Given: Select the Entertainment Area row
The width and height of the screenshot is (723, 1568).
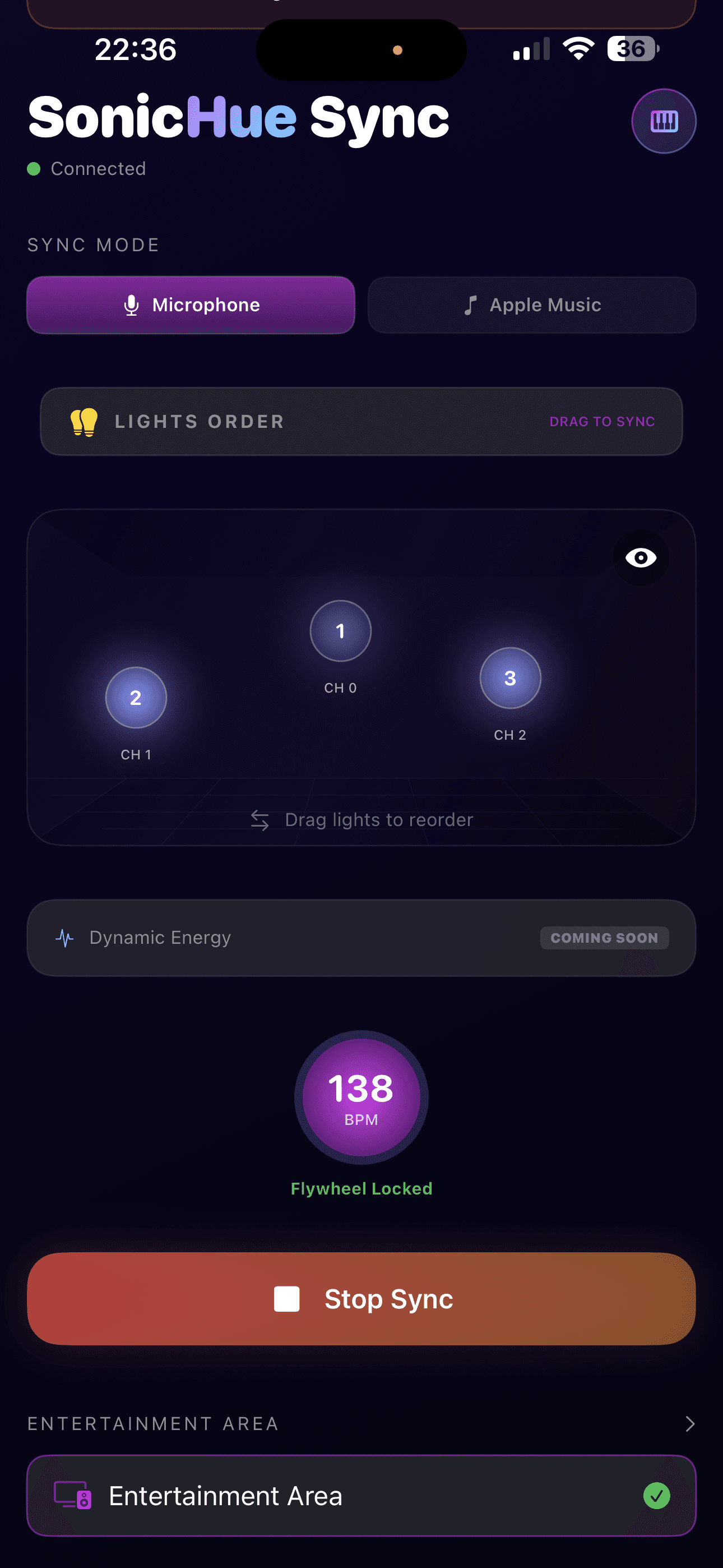Looking at the screenshot, I should tap(361, 1496).
